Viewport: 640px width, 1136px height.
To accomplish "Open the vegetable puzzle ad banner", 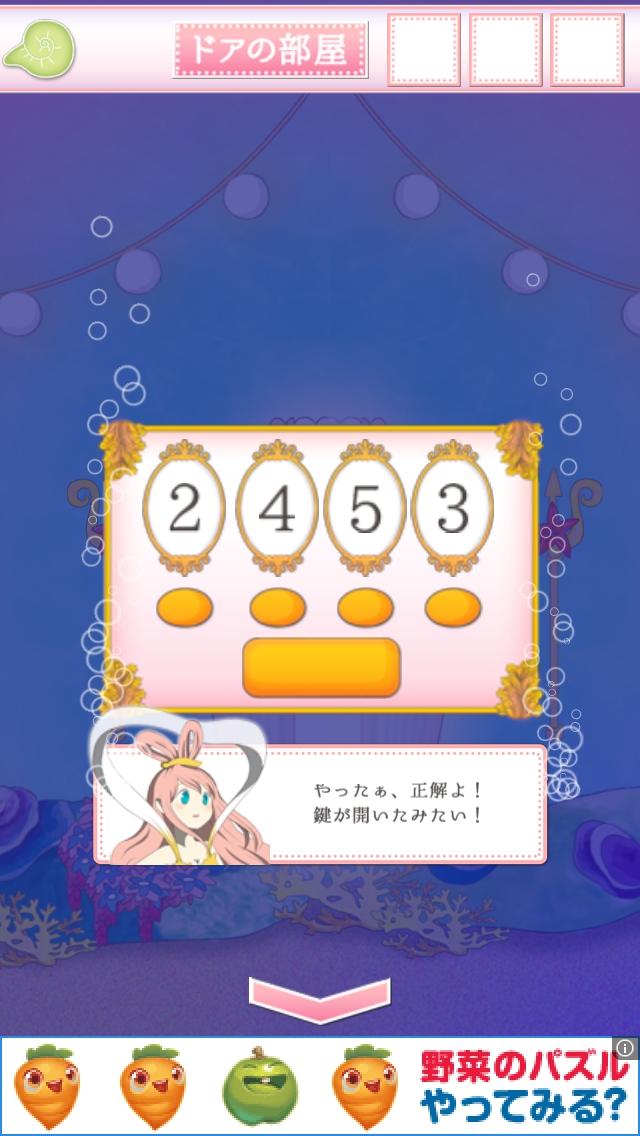I will [320, 1087].
